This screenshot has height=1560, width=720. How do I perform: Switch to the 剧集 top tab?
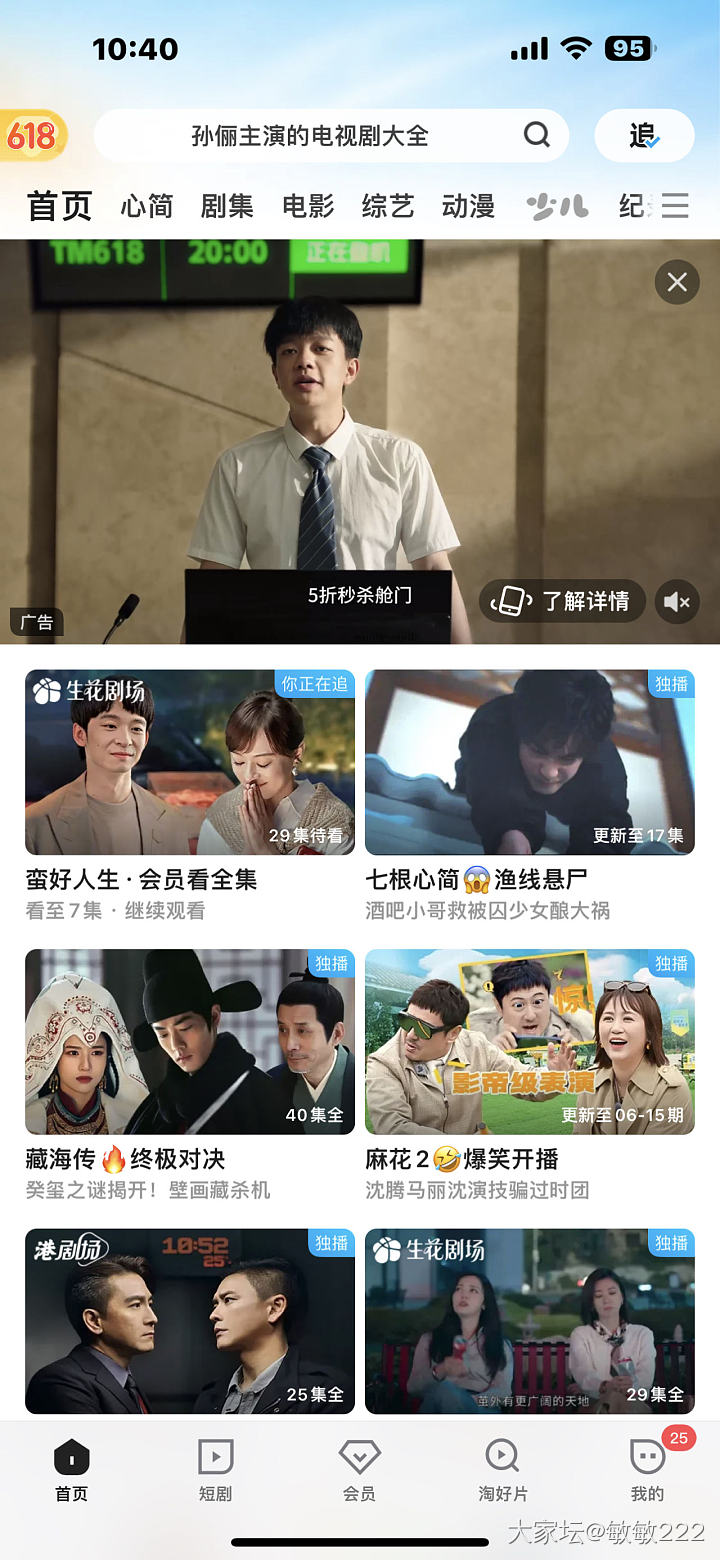[x=227, y=207]
